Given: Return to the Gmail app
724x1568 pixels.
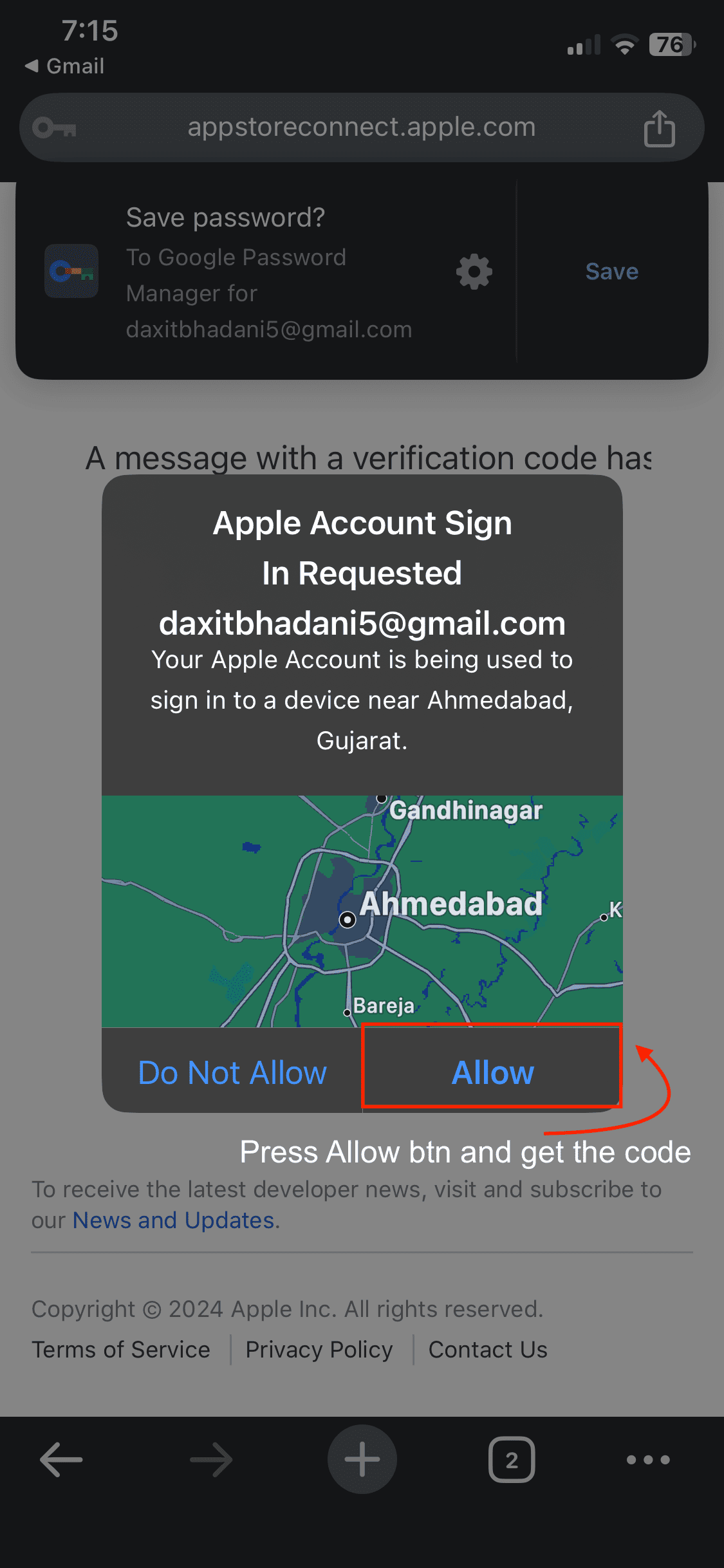Looking at the screenshot, I should 64,66.
